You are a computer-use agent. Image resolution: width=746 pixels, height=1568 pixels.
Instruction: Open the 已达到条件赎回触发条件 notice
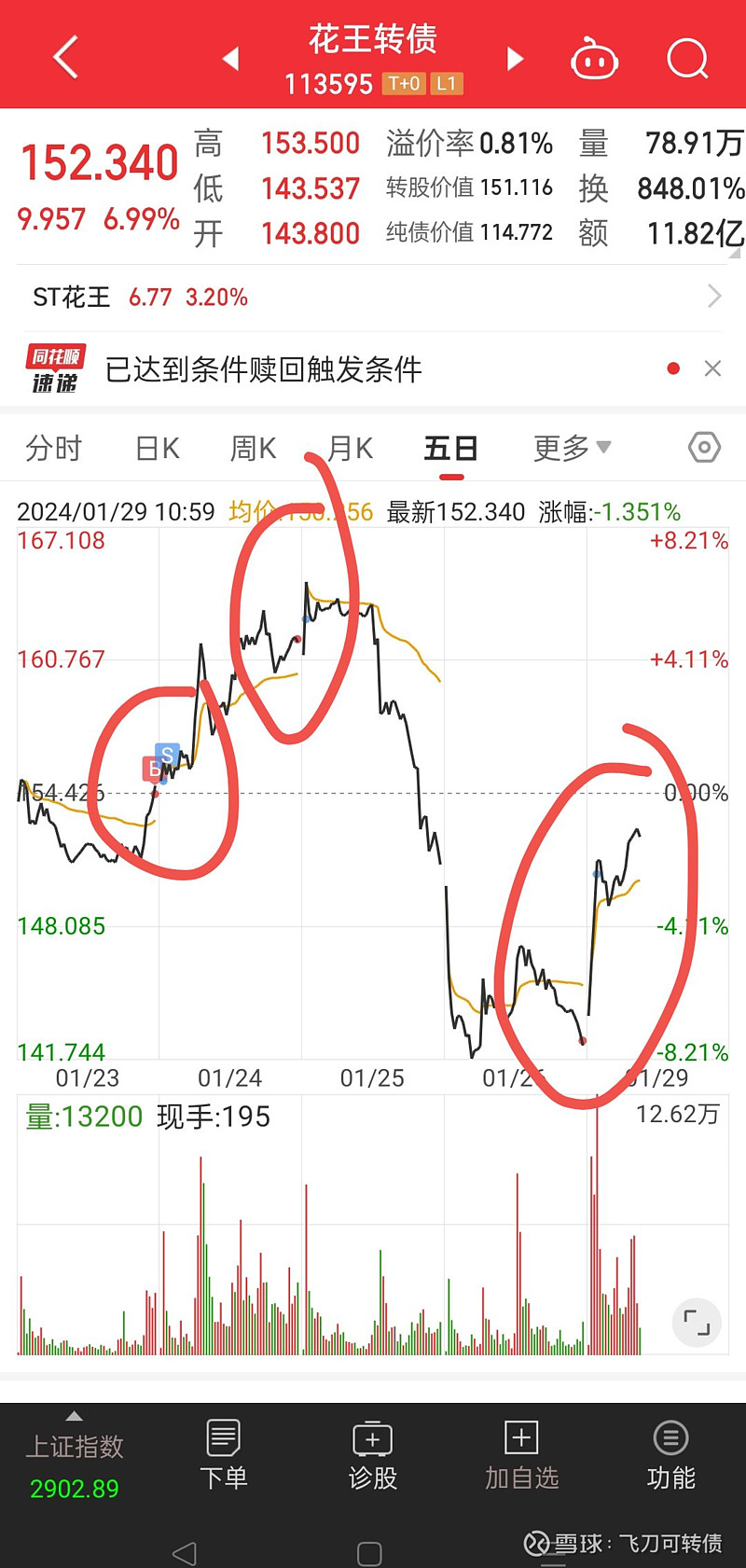264,369
